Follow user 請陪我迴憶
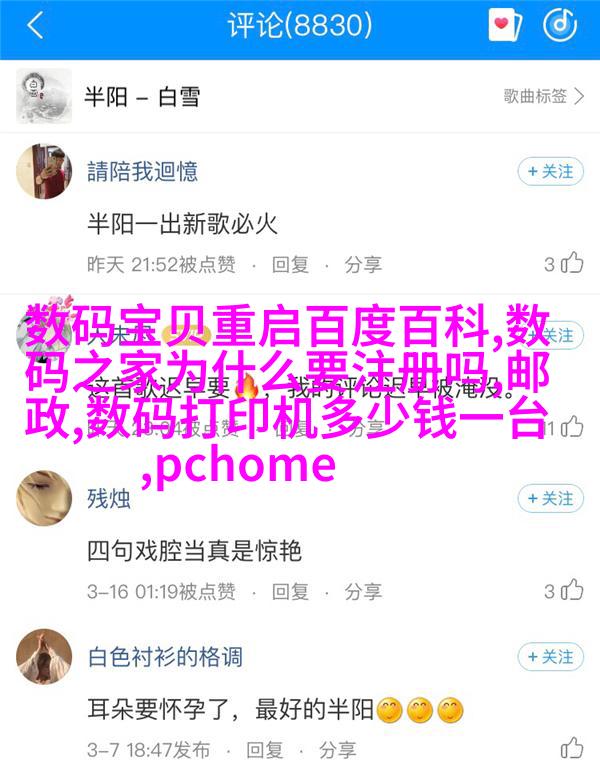This screenshot has height=779, width=600. click(550, 172)
